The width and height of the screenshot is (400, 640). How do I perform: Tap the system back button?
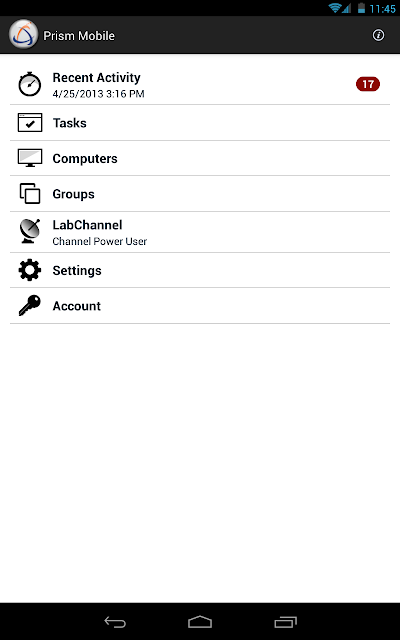[x=115, y=622]
